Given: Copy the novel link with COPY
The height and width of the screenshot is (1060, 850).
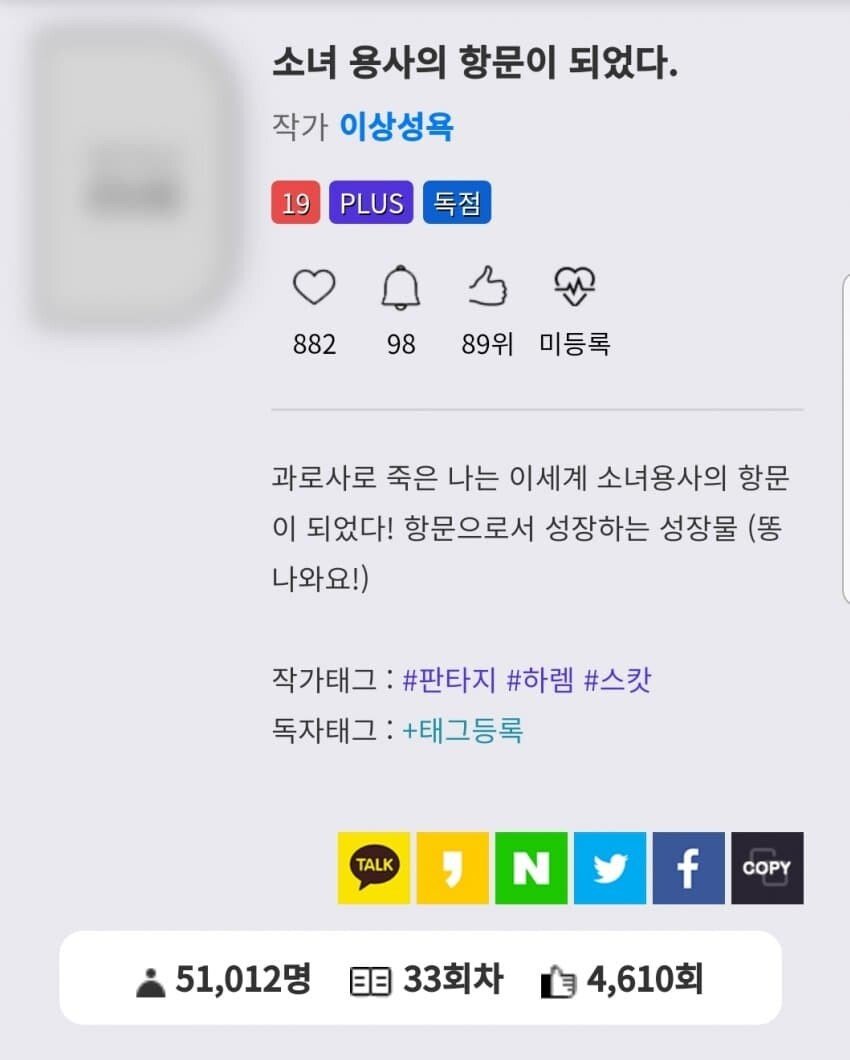Looking at the screenshot, I should coord(767,868).
